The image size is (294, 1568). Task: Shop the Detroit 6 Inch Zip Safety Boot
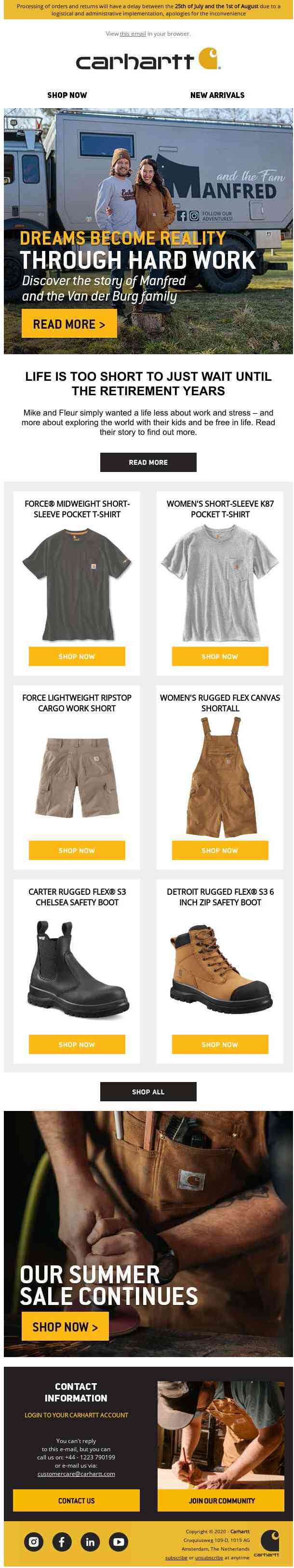219,1044
